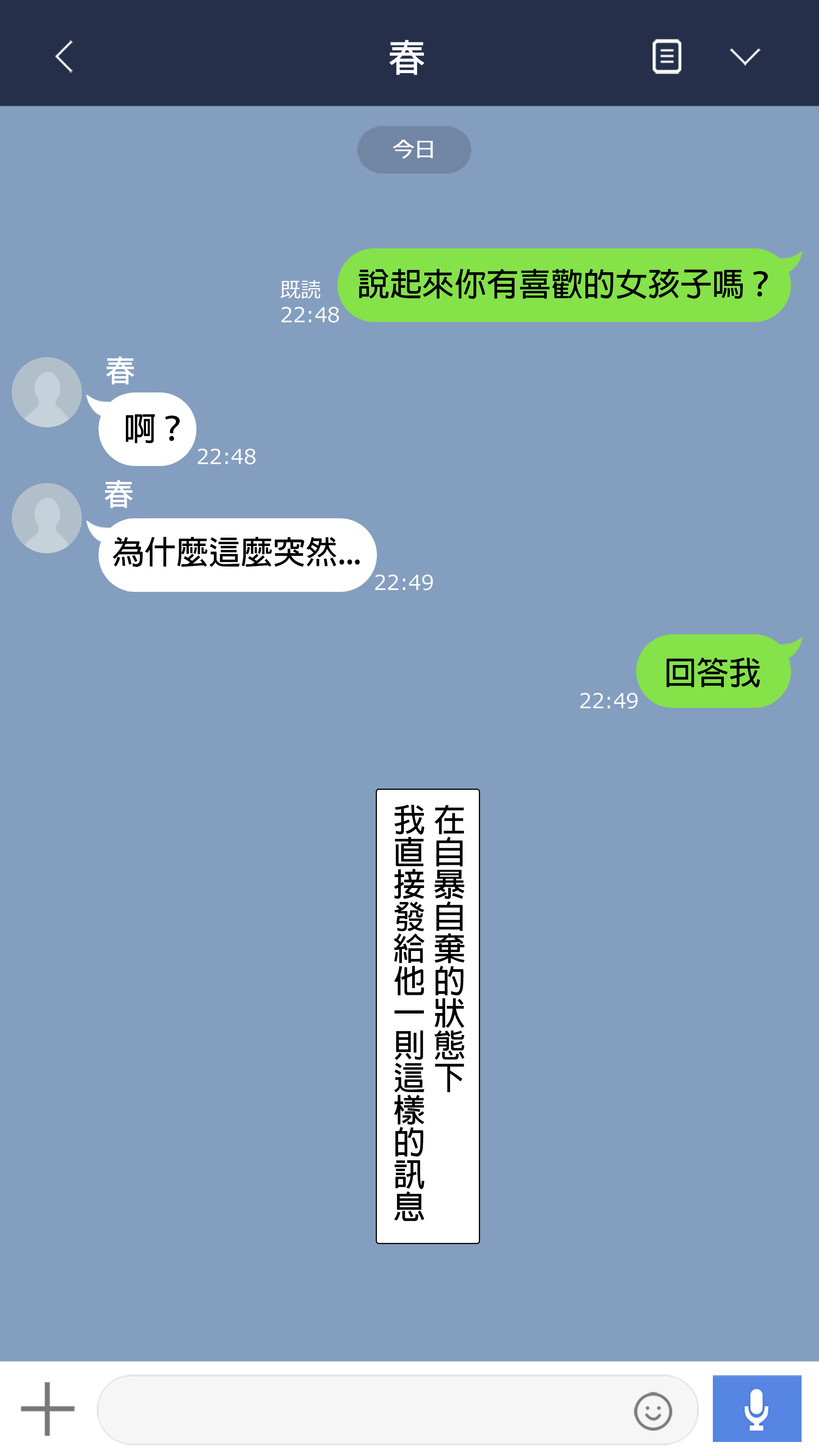View 春's profile picture beside "啊？"
This screenshot has height=1456, width=819.
pyautogui.click(x=47, y=392)
